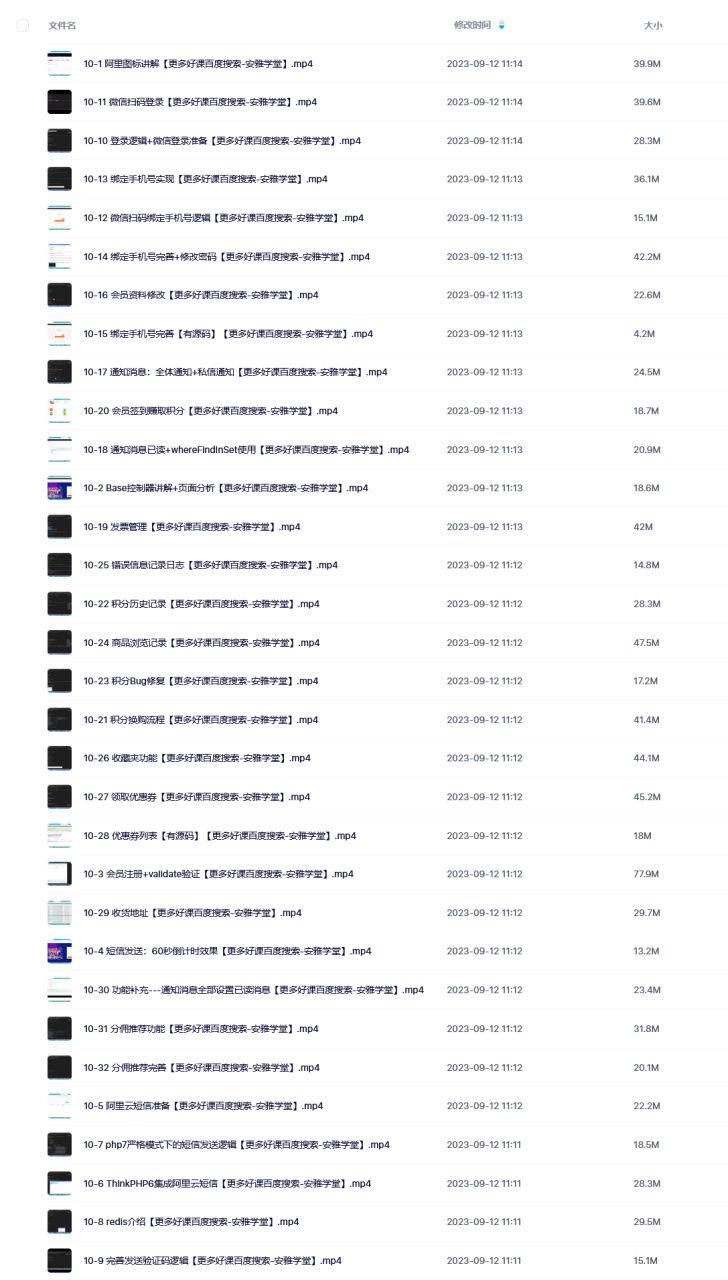The image size is (728, 1280).
Task: Open 10-9 完善发送验证码逻辑 file
Action: (212, 1261)
